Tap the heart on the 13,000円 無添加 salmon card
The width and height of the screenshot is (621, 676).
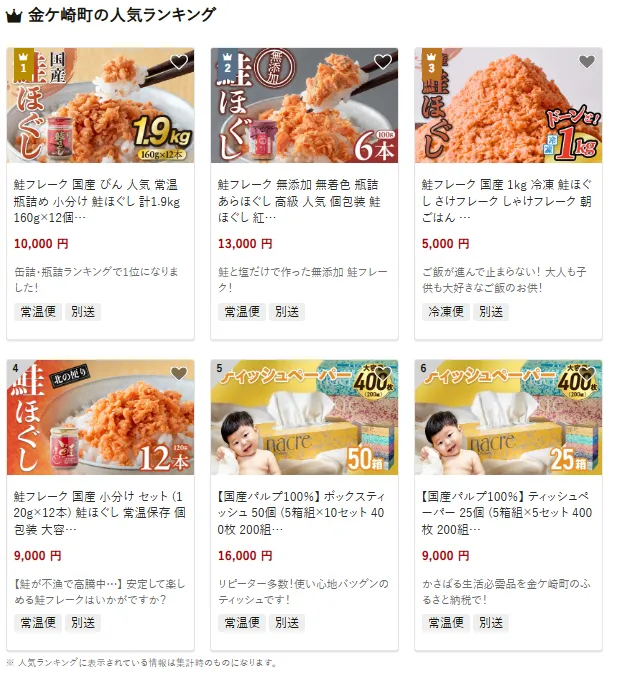(x=383, y=62)
